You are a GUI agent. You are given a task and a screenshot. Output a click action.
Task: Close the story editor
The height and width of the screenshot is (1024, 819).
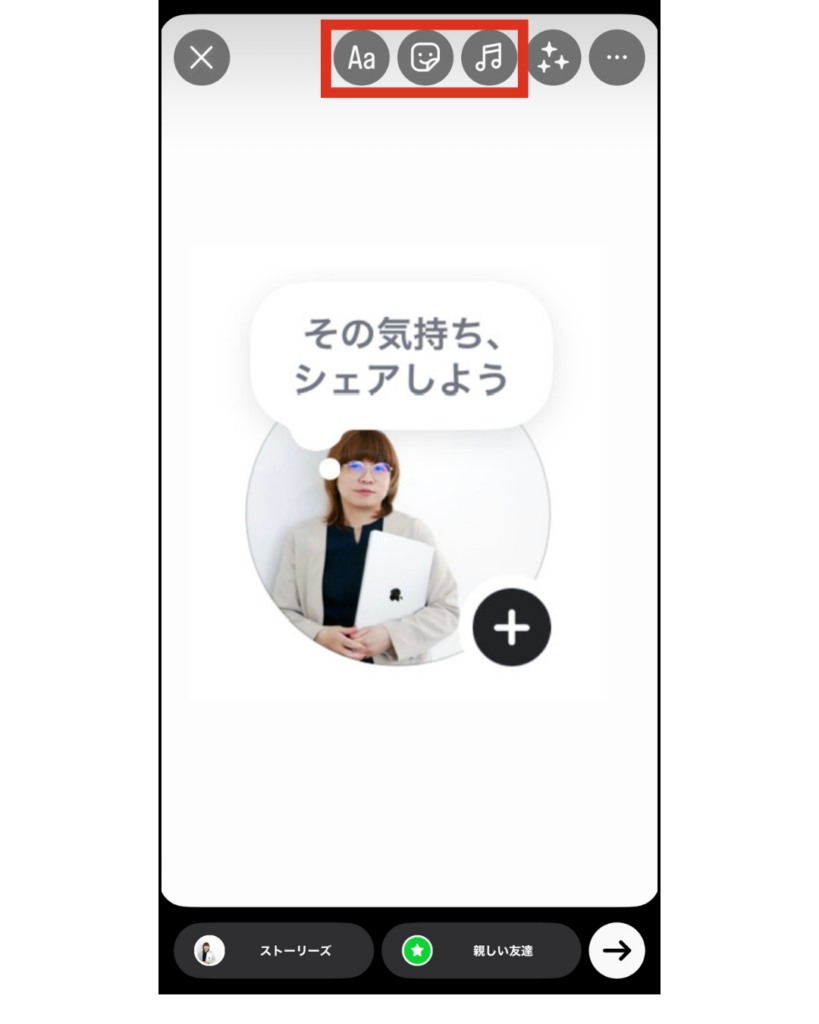(202, 58)
